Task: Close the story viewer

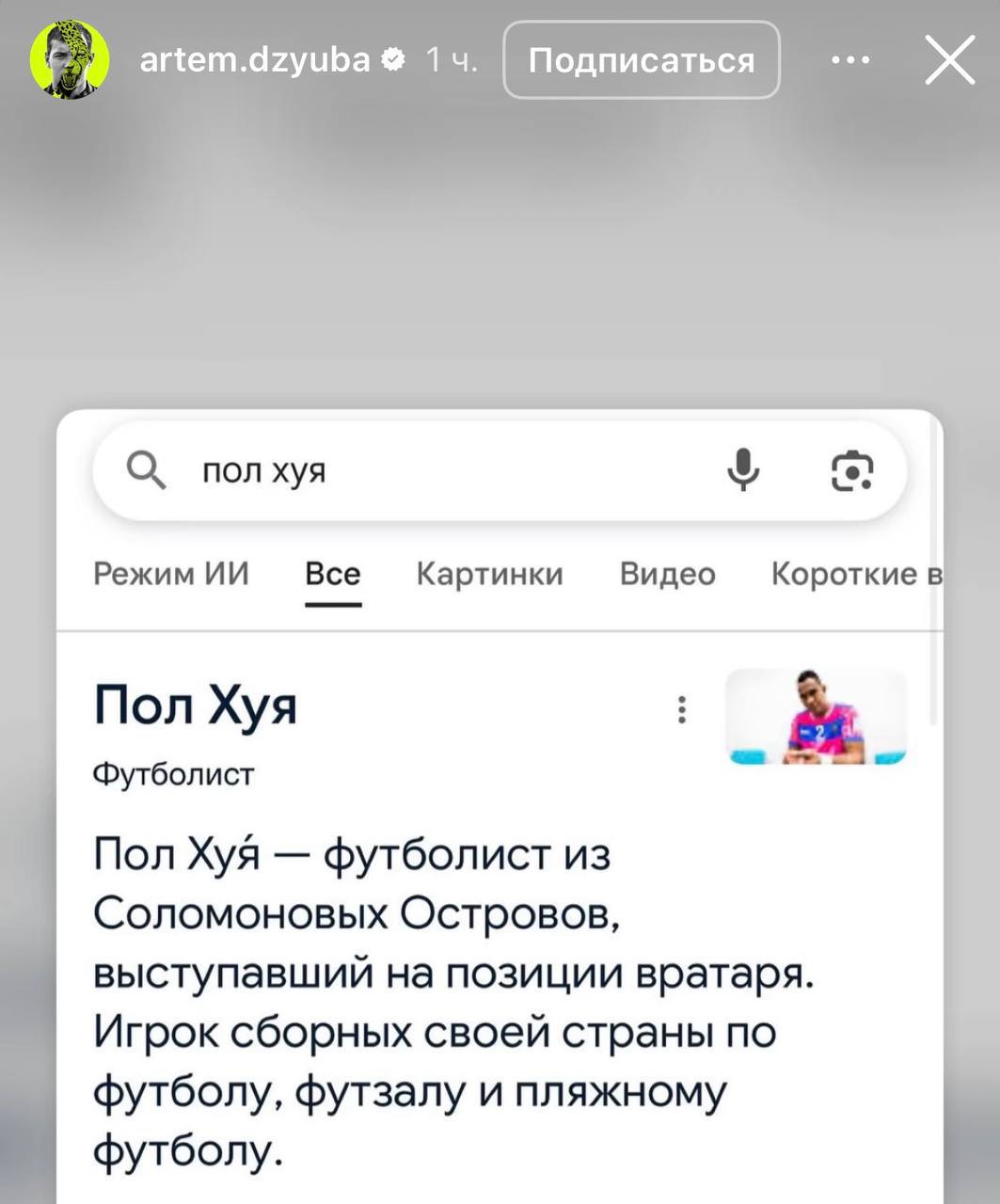Action: click(x=949, y=60)
